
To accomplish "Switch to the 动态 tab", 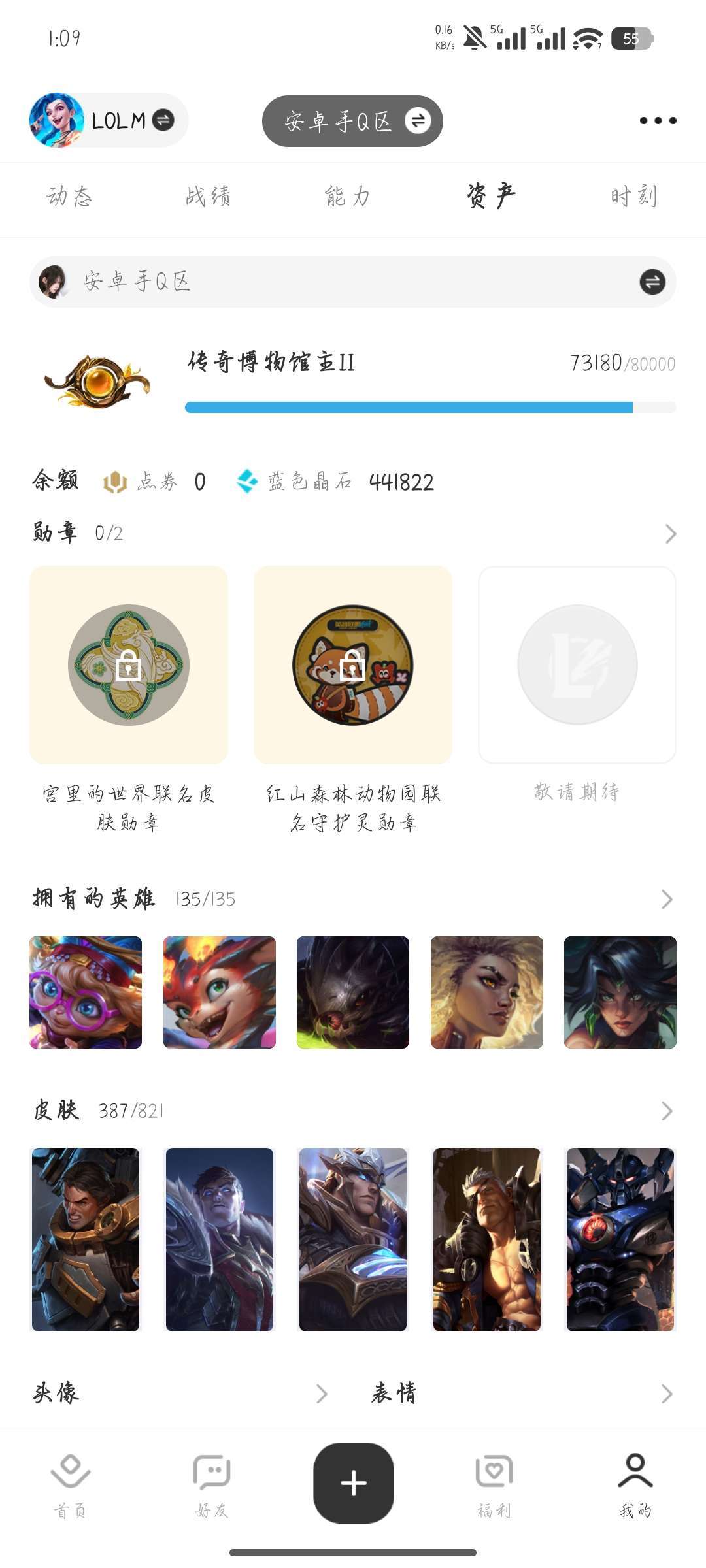I will tap(69, 196).
